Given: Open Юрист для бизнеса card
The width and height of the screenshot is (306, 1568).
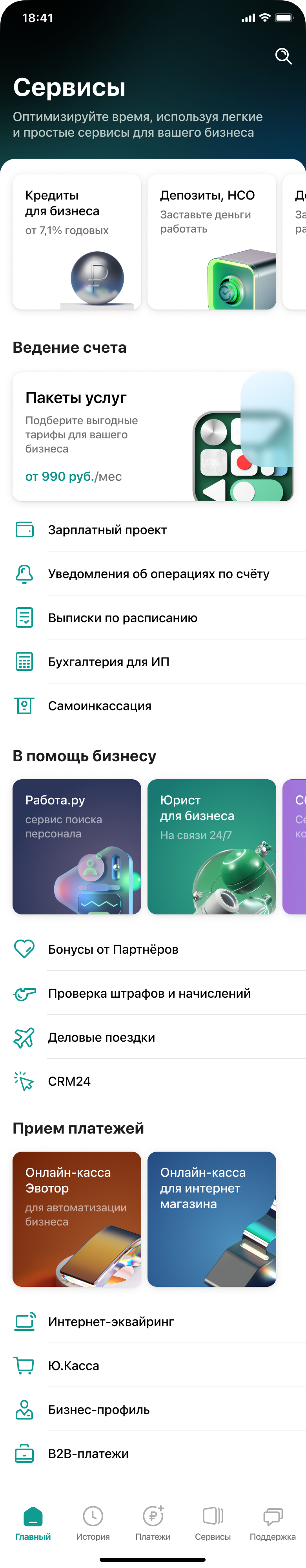Looking at the screenshot, I should point(212,846).
